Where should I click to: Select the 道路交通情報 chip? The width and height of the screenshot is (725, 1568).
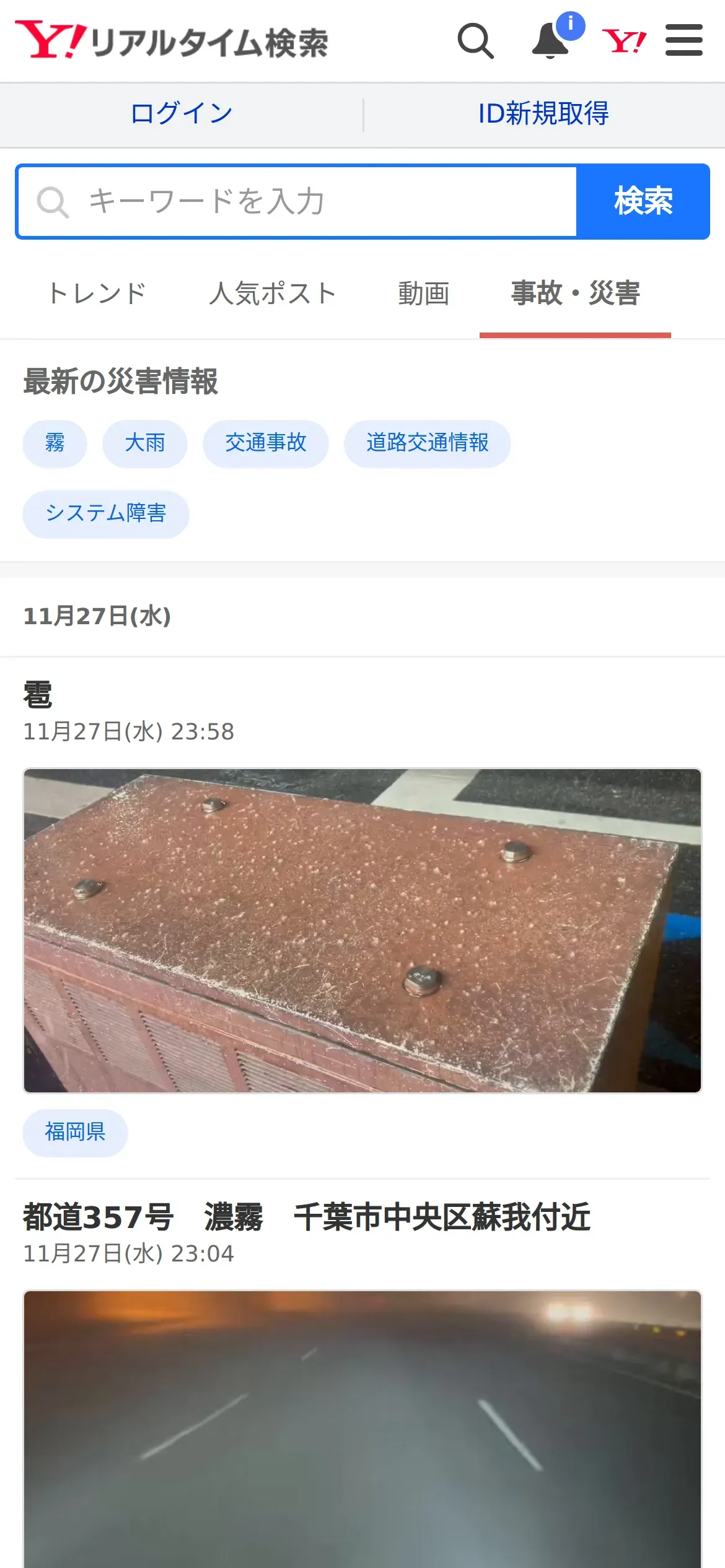tap(427, 443)
